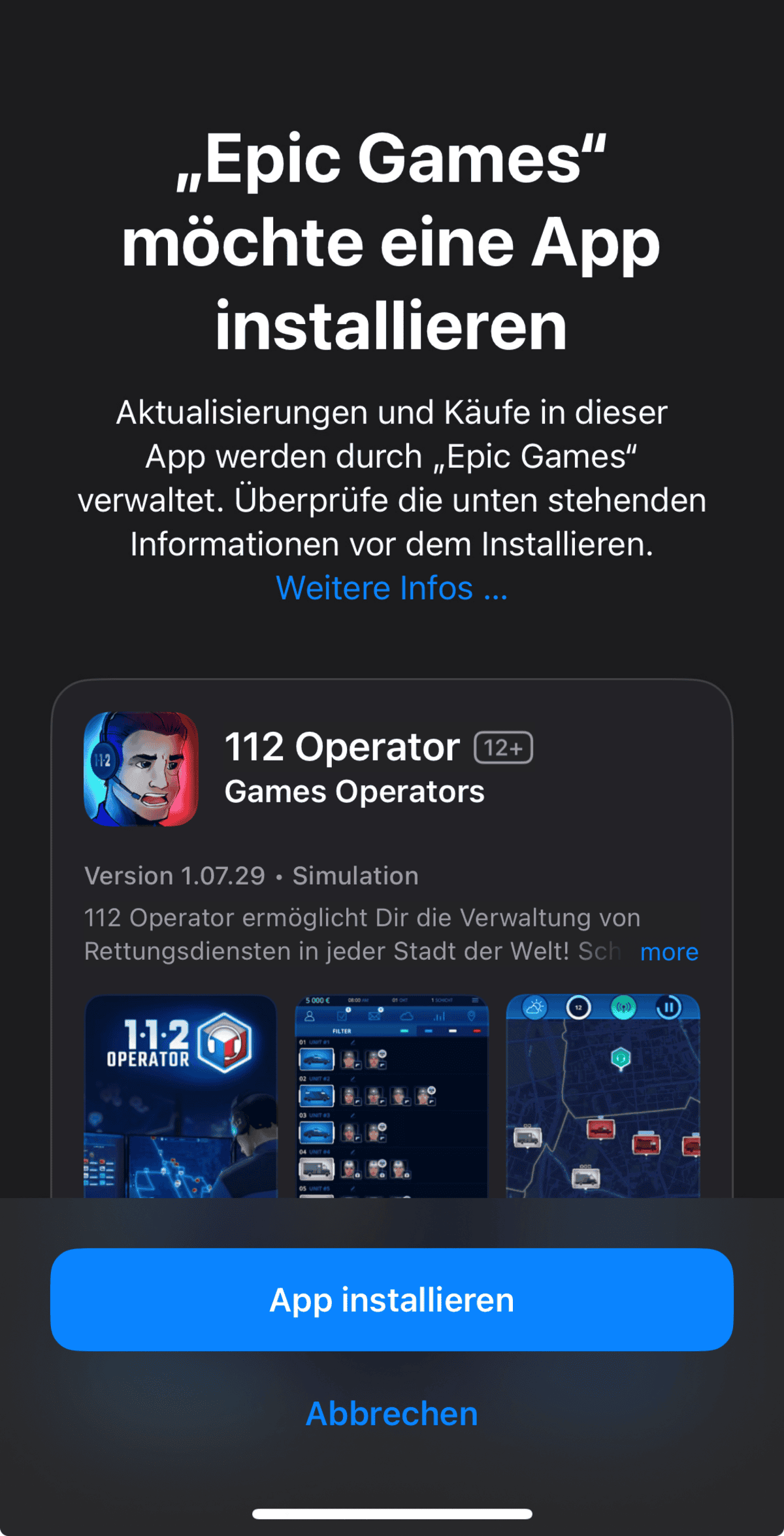Open the Weitere Infos link
This screenshot has width=784, height=1536.
click(392, 588)
